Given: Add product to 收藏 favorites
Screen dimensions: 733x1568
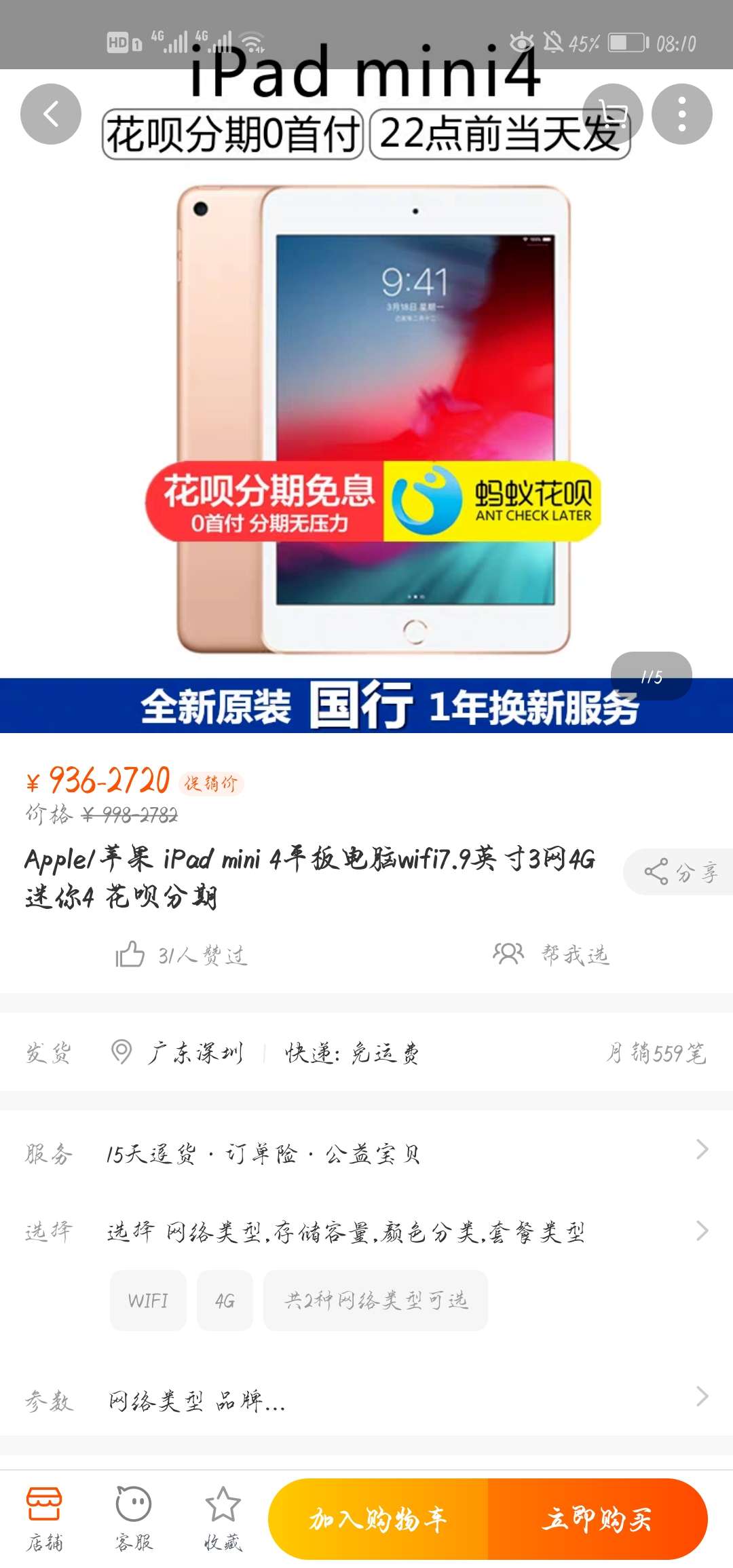Looking at the screenshot, I should click(x=223, y=1518).
